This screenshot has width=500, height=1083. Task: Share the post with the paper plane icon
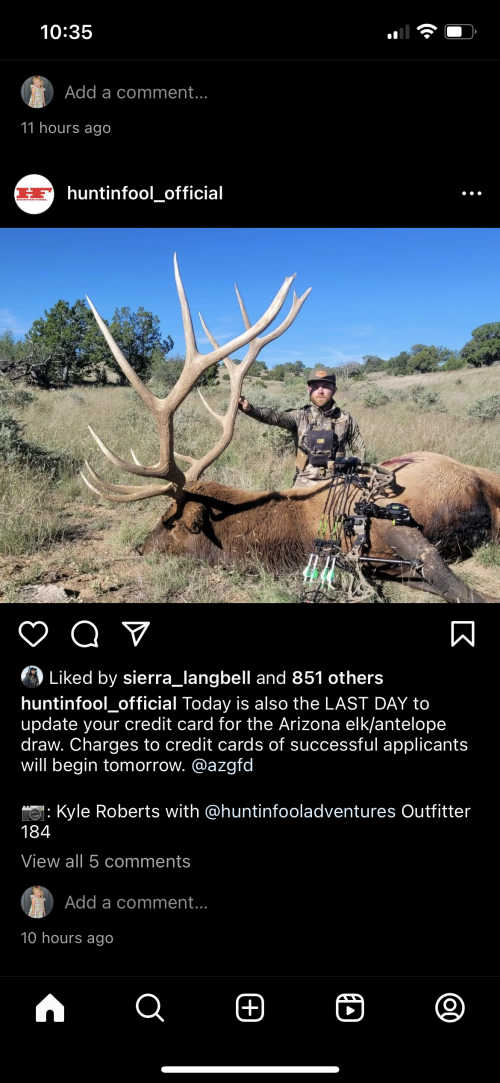coord(135,633)
